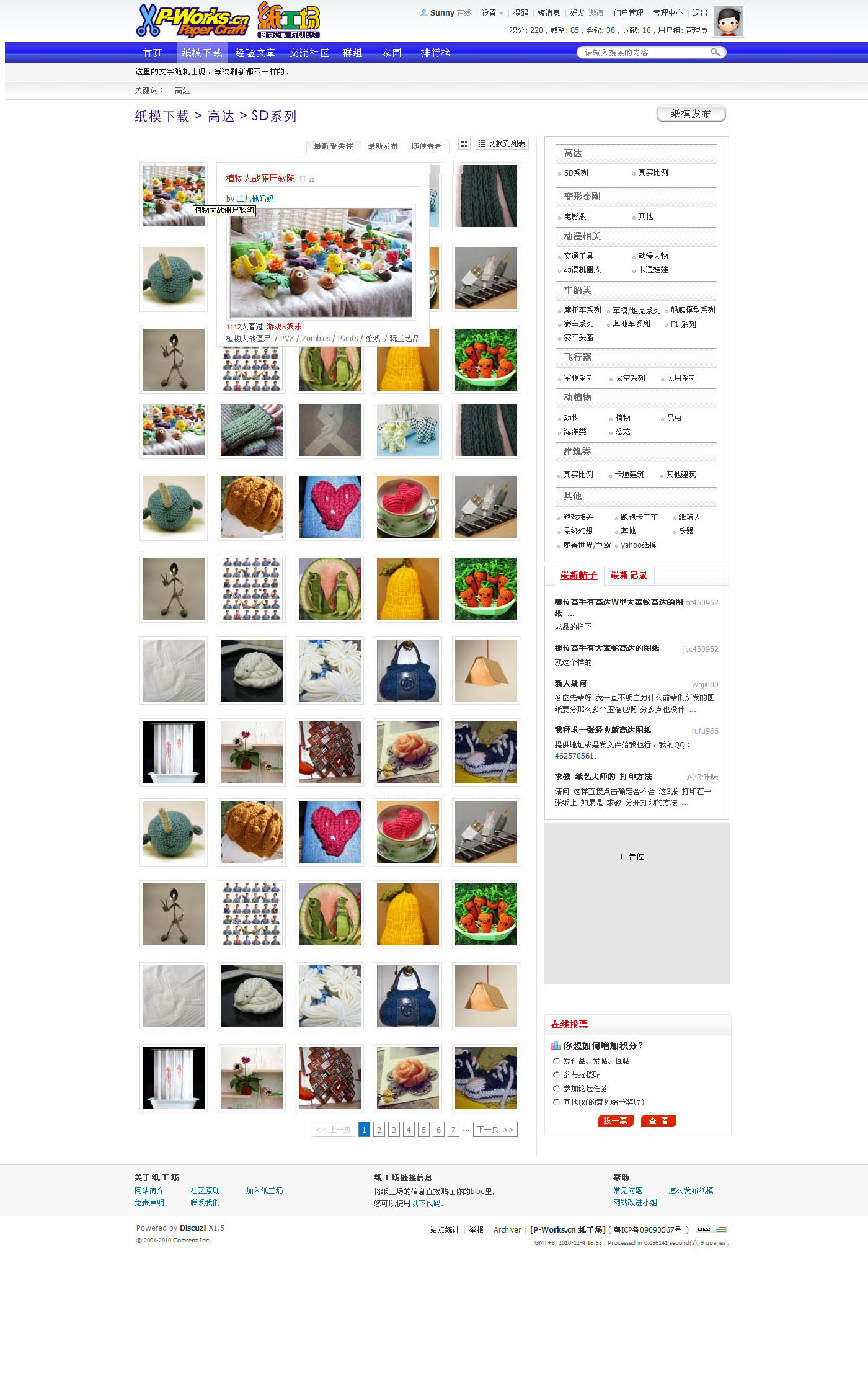
Task: Switch view with 切换到列表 button
Action: [x=502, y=144]
